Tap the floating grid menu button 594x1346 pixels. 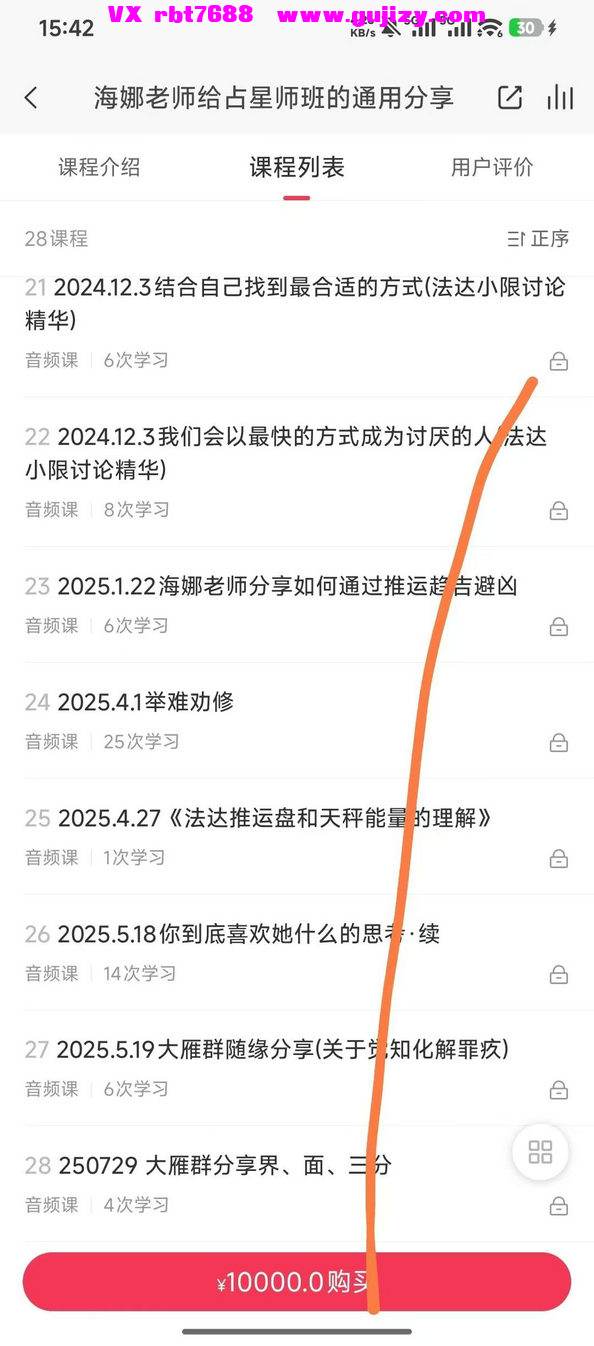540,1152
